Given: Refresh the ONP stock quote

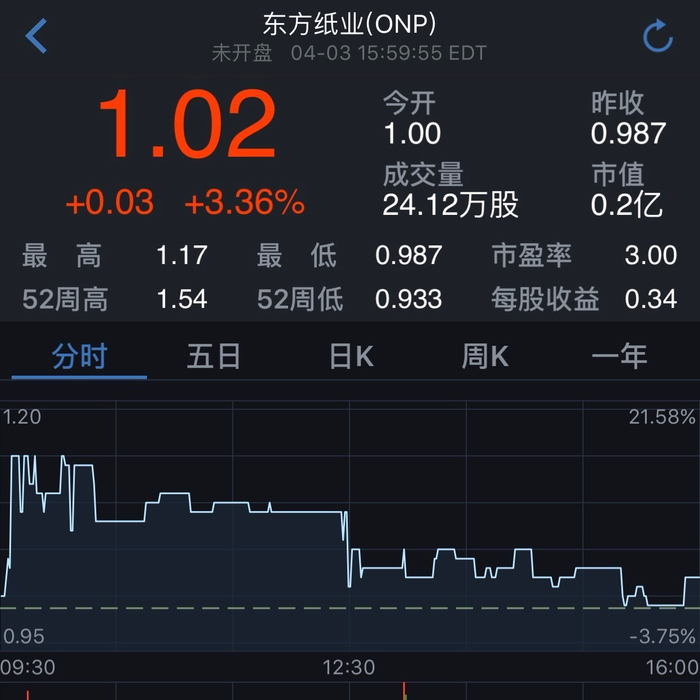Looking at the screenshot, I should 657,37.
